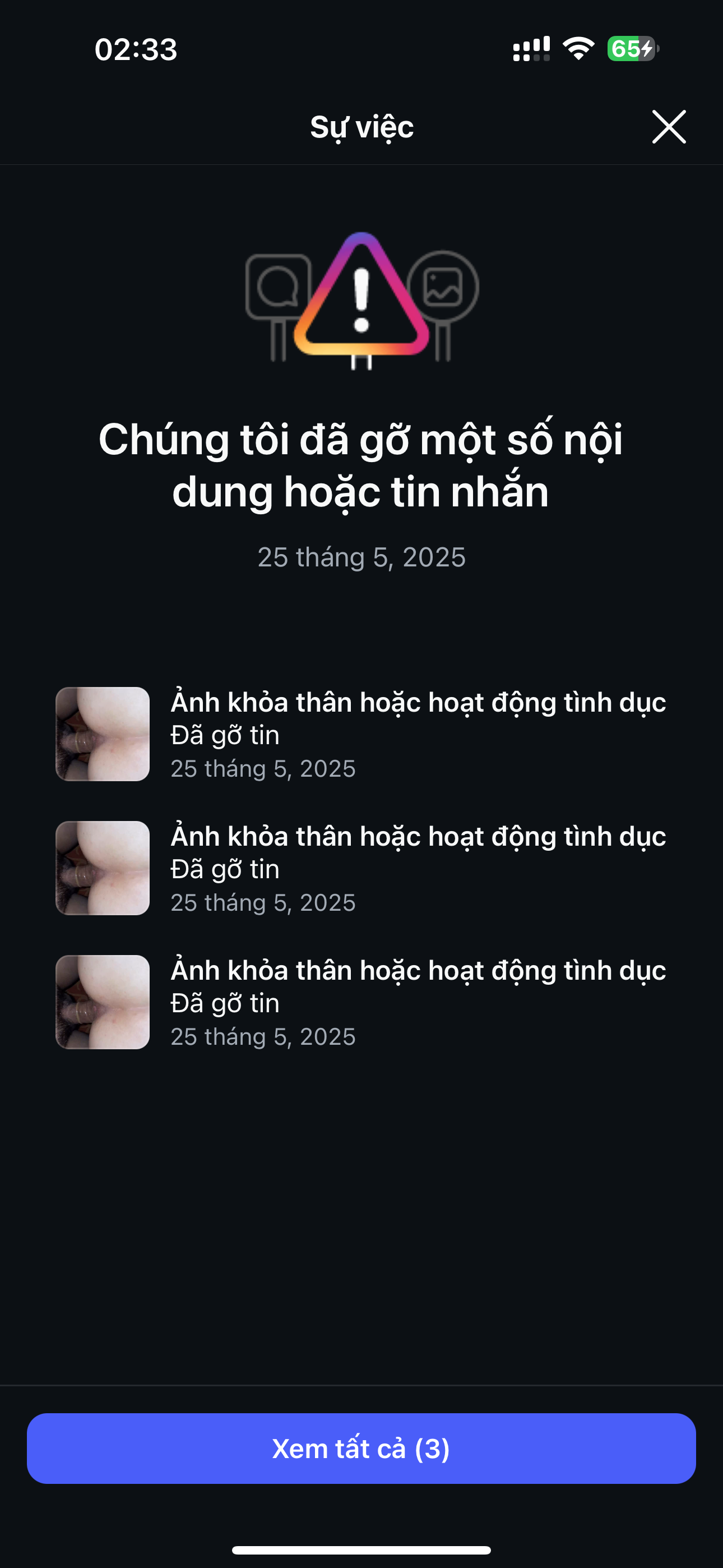Select the 'Sự việc' screen title
723x1568 pixels.
click(x=361, y=127)
